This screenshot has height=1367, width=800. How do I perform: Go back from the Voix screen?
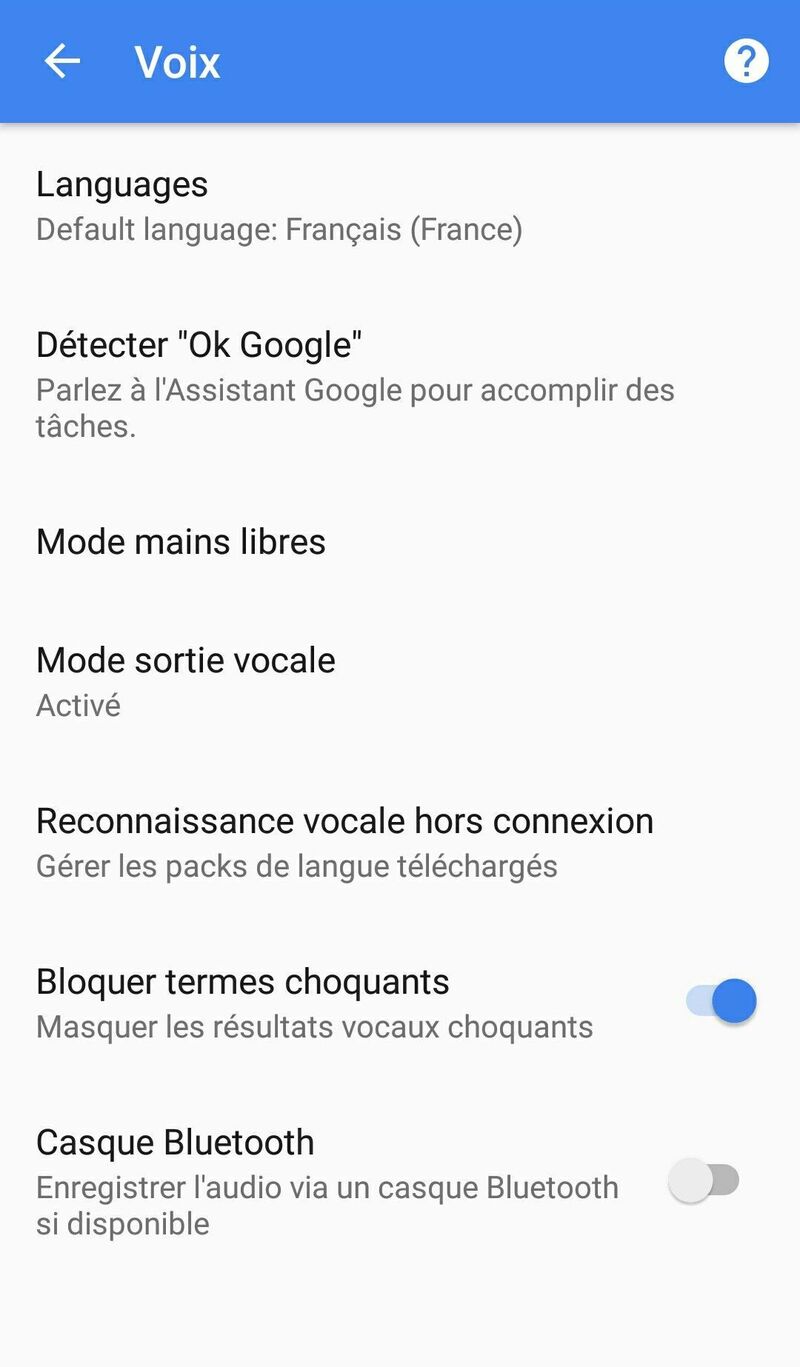point(62,62)
